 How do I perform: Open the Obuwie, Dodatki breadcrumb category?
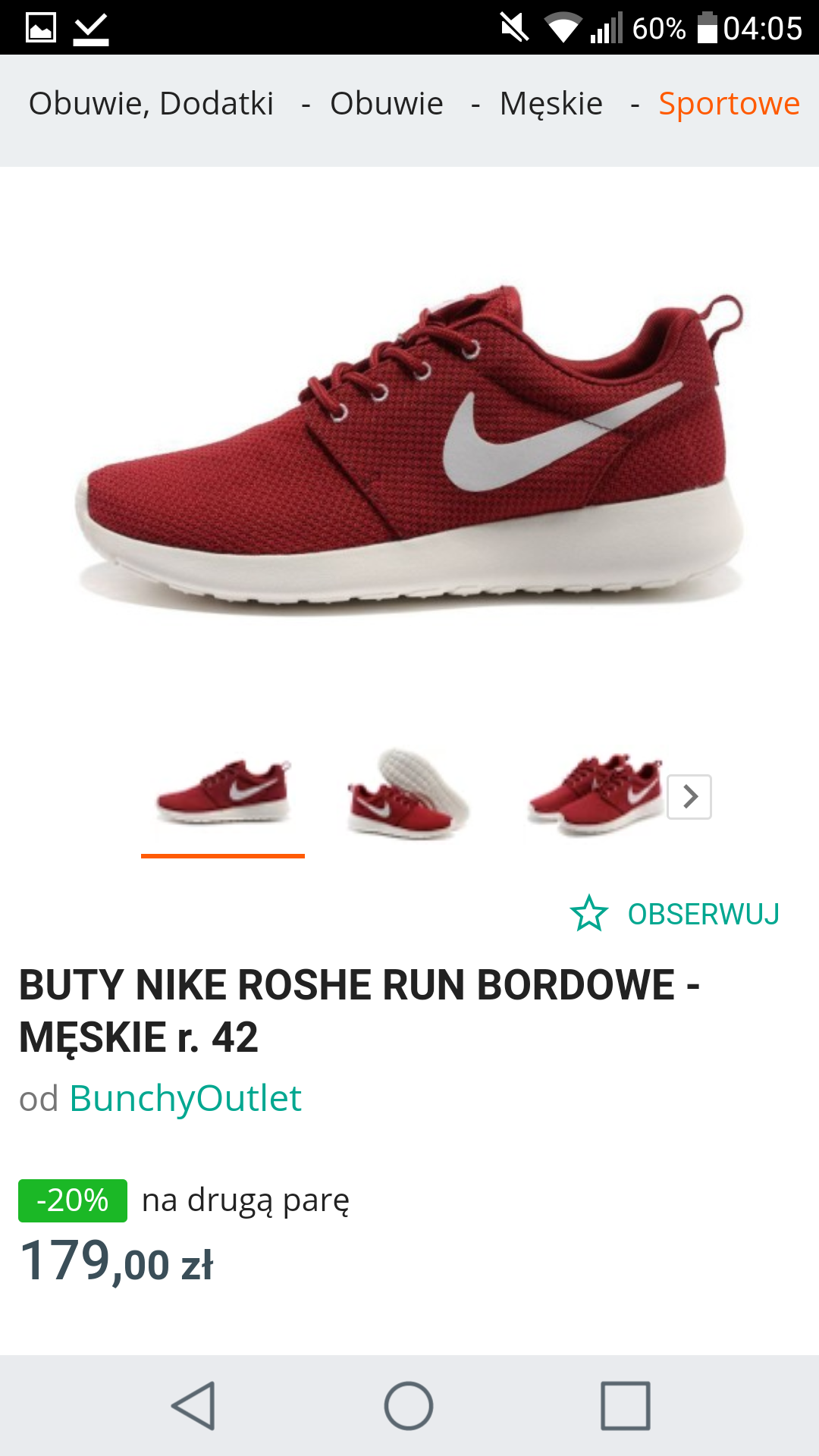point(151,104)
